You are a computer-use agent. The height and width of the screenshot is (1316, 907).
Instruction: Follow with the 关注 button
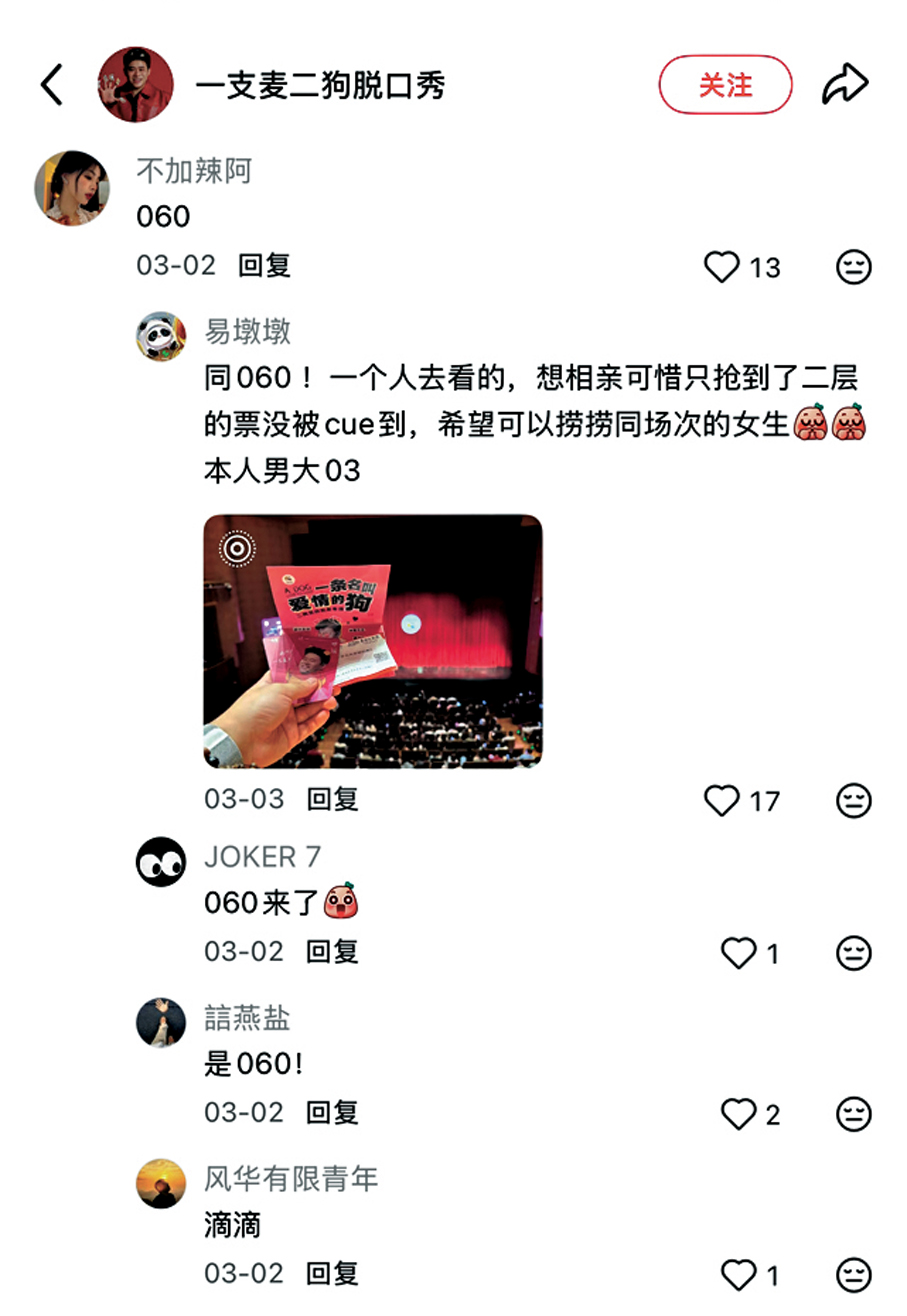coord(725,85)
